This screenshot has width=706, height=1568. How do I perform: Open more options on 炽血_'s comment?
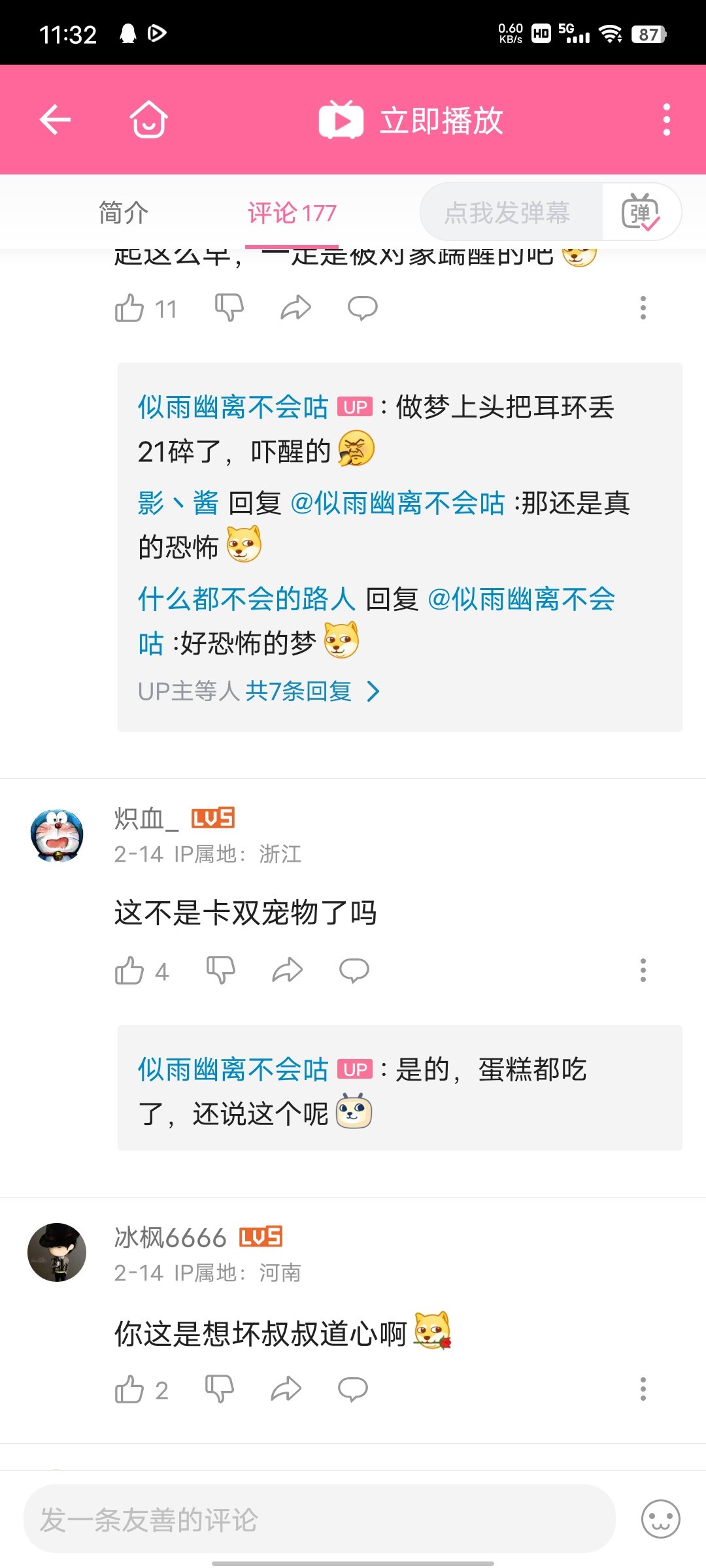(643, 970)
